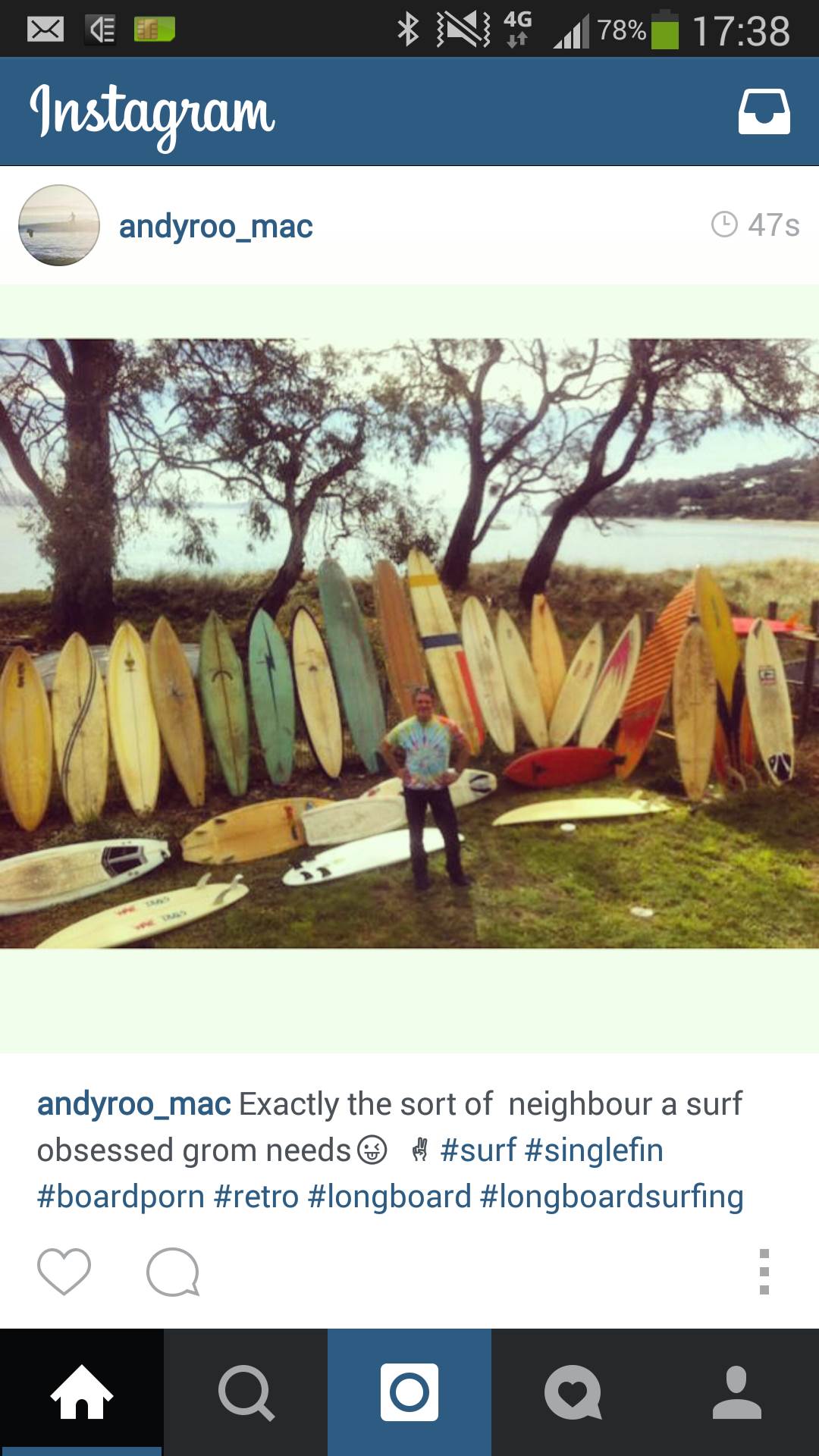Switch to the Search tab

coord(246,1392)
